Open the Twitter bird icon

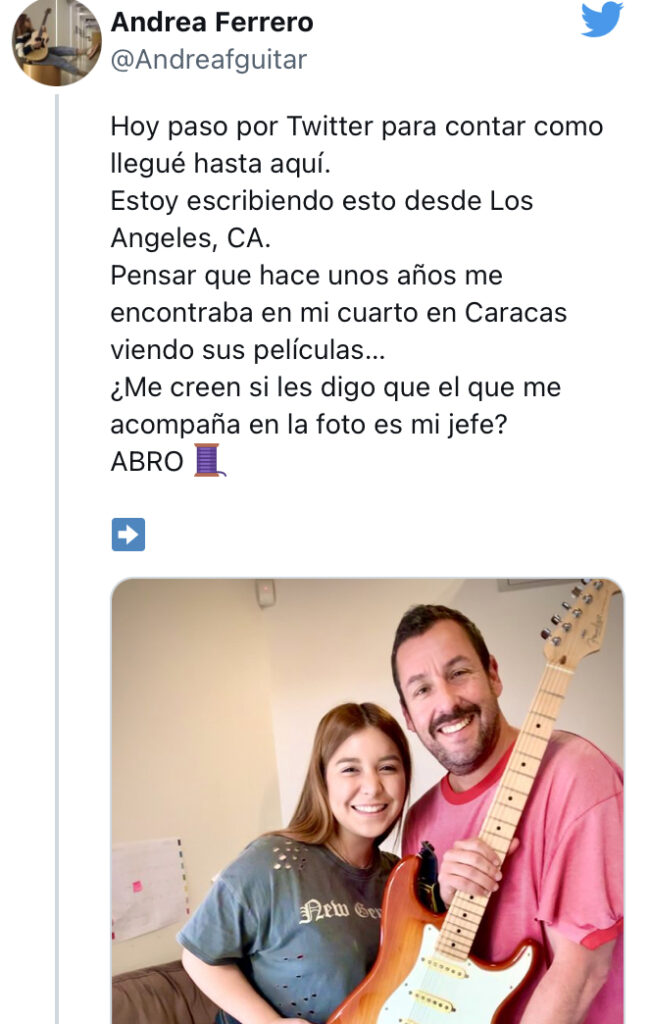601,19
